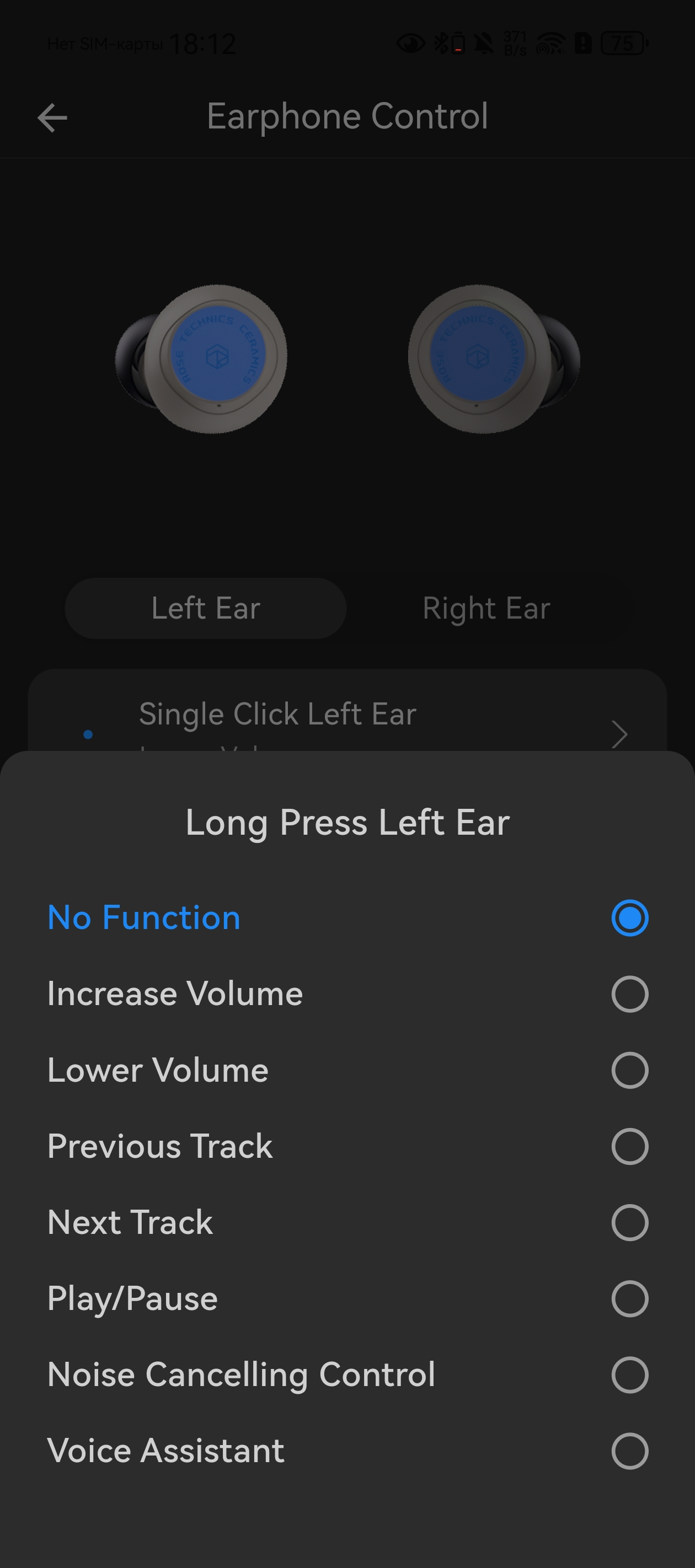Screen dimensions: 695x1568
Task: Select the No Function option
Action: [629, 917]
